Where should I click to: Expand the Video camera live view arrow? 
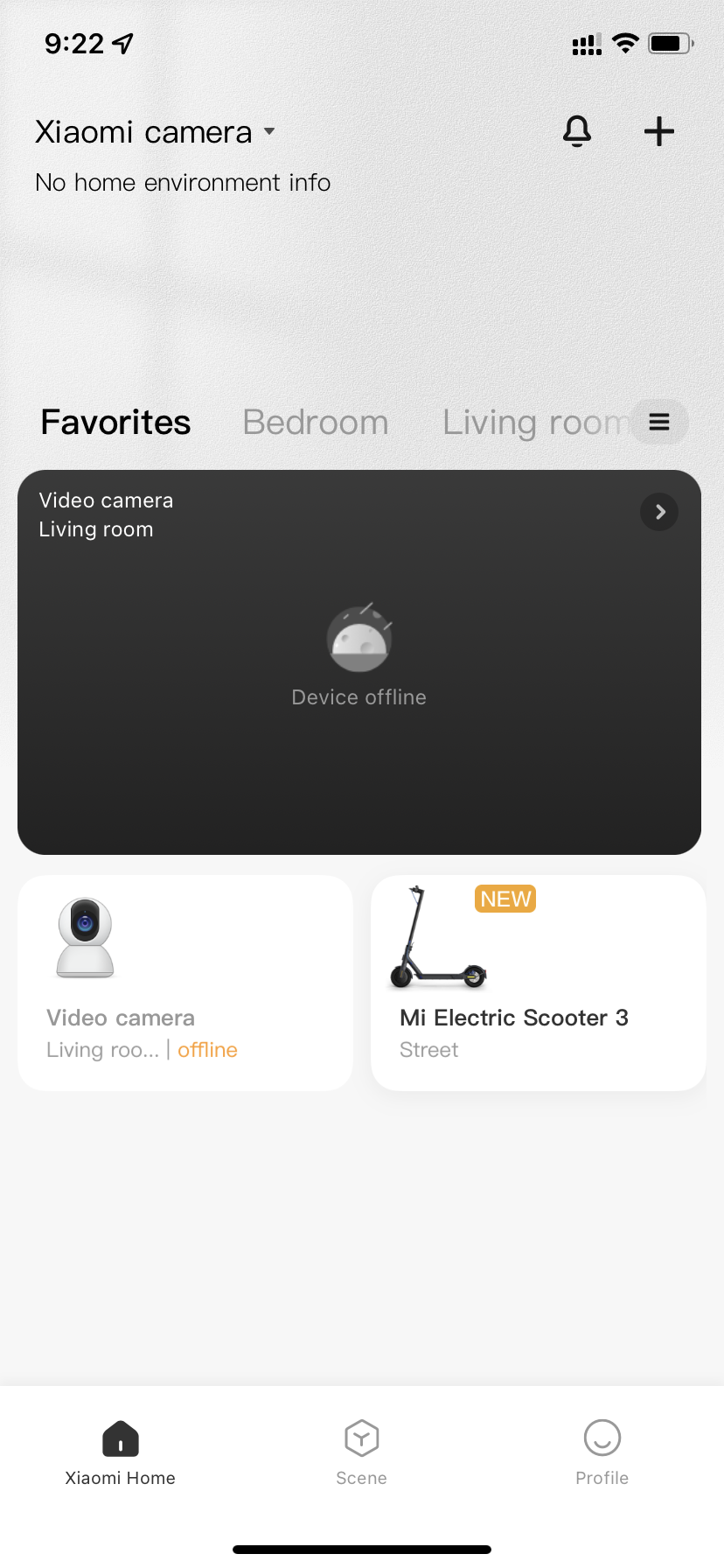click(x=660, y=512)
